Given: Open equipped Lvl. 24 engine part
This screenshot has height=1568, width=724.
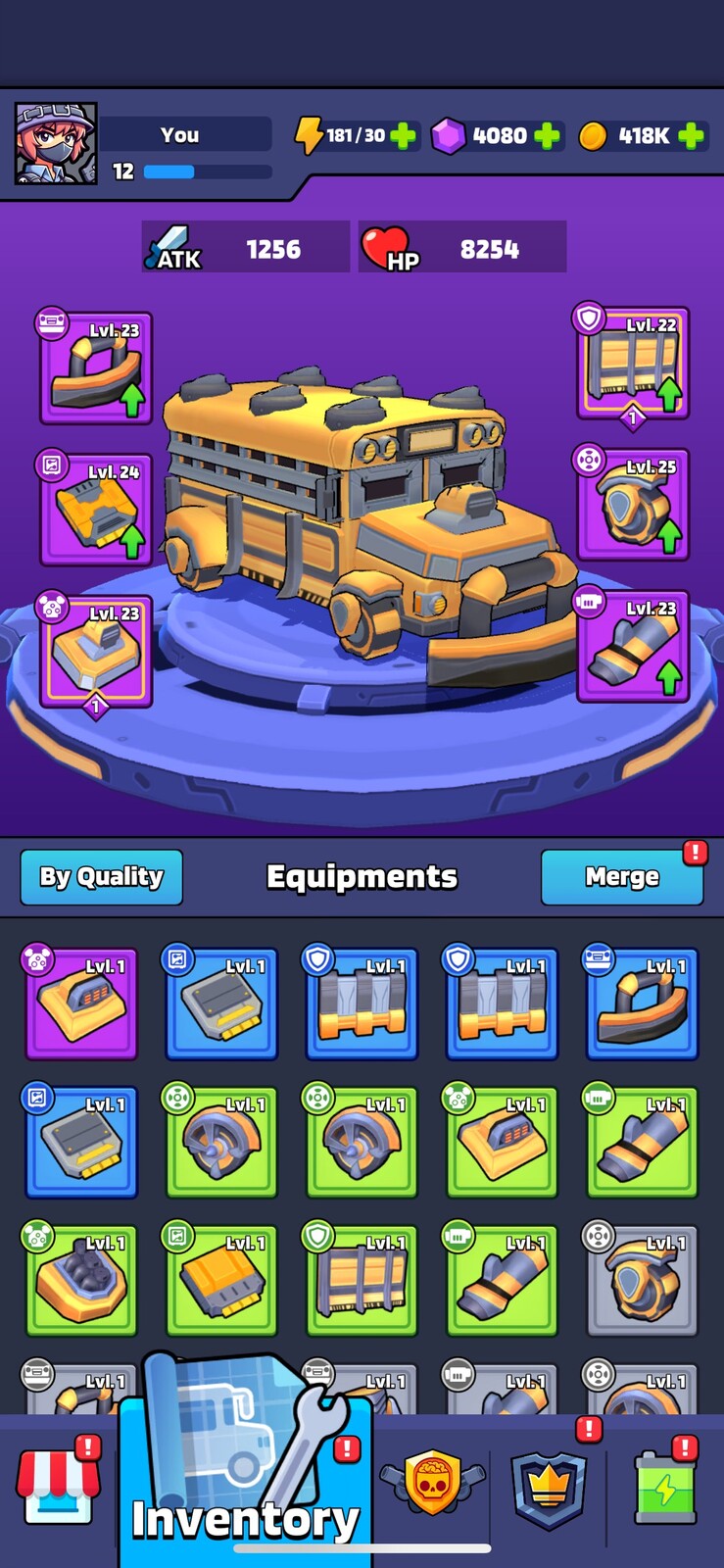Looking at the screenshot, I should (x=96, y=510).
